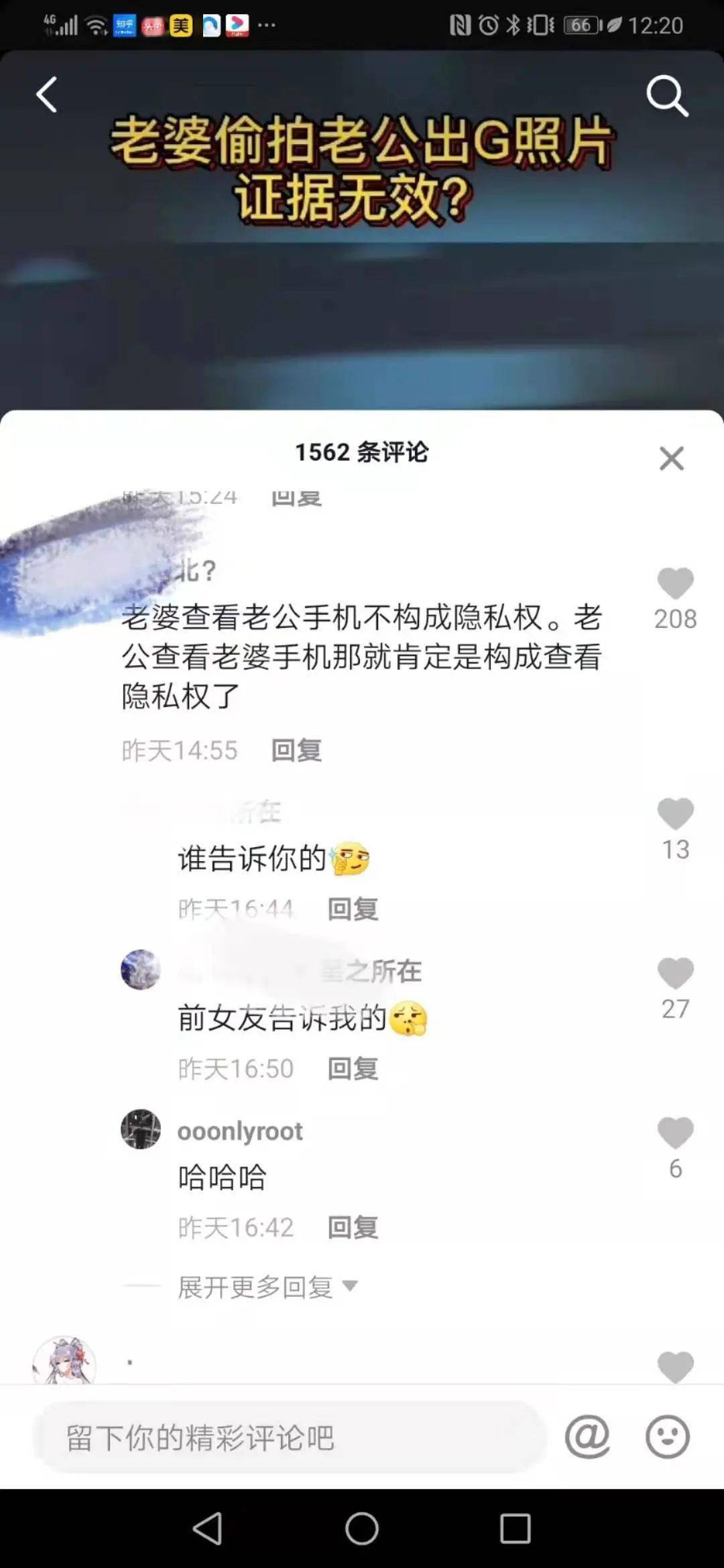Go to the home screen
This screenshot has height=1568, width=724.
pyautogui.click(x=361, y=1528)
